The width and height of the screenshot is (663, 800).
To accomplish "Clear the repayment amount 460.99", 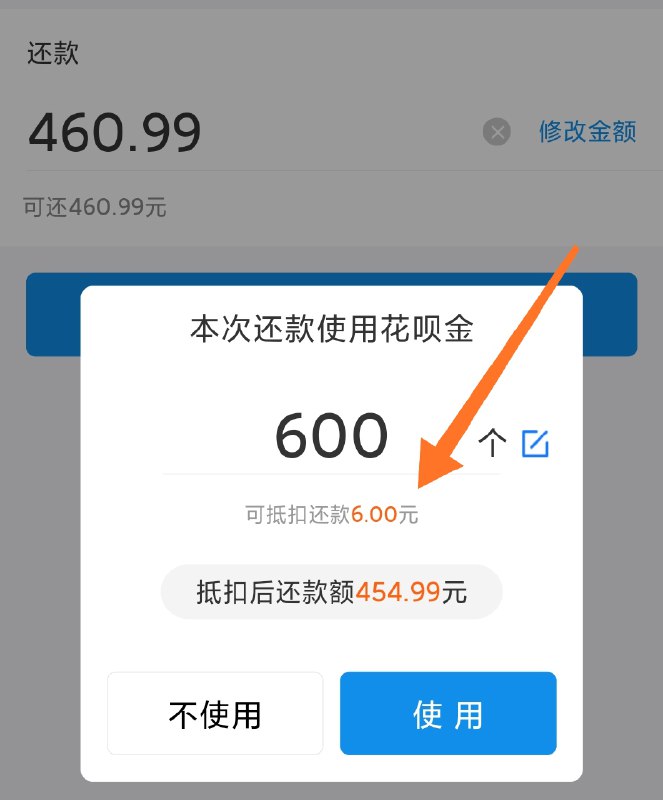I will click(x=497, y=131).
